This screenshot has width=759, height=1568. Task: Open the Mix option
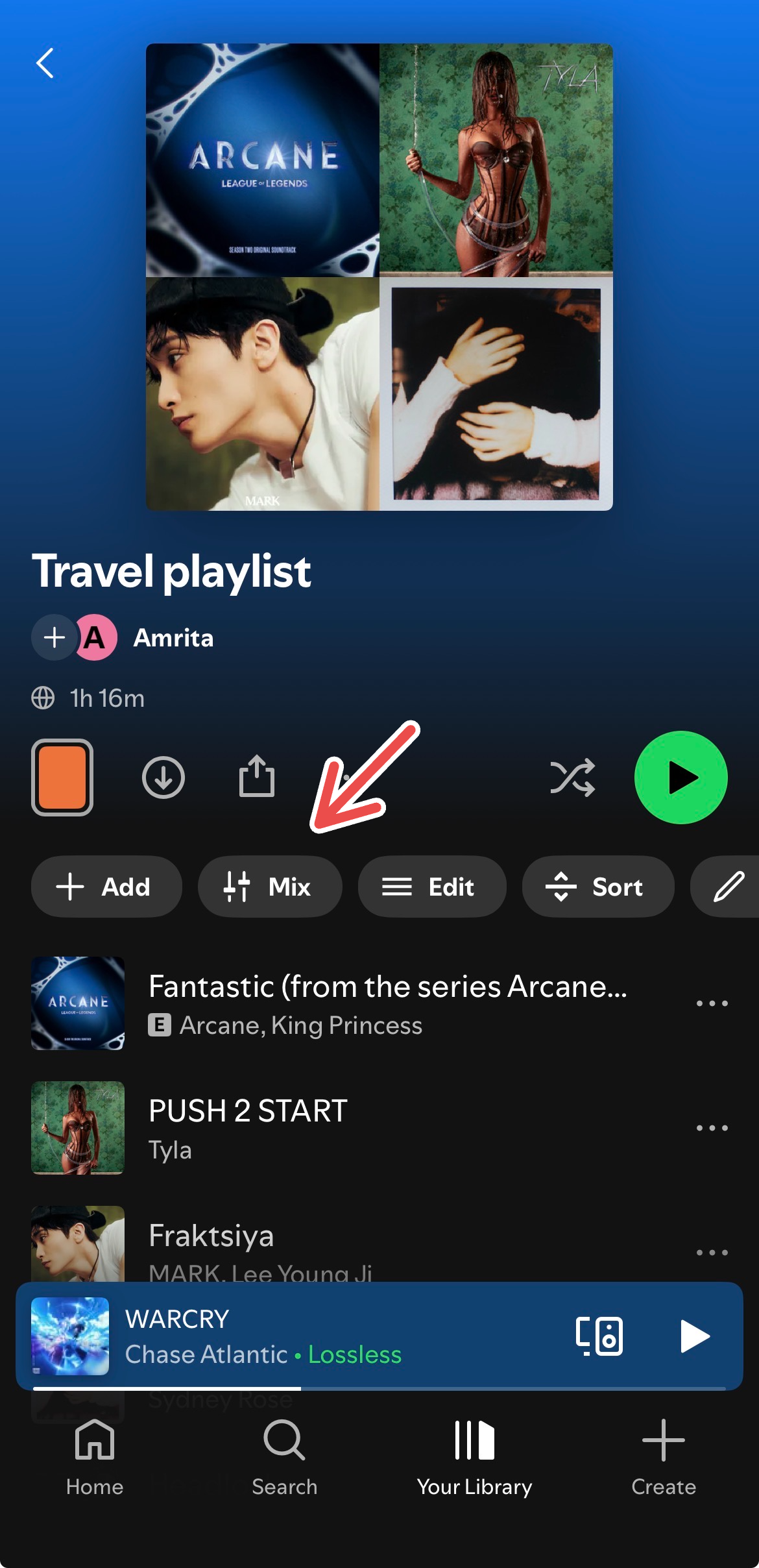click(x=269, y=887)
